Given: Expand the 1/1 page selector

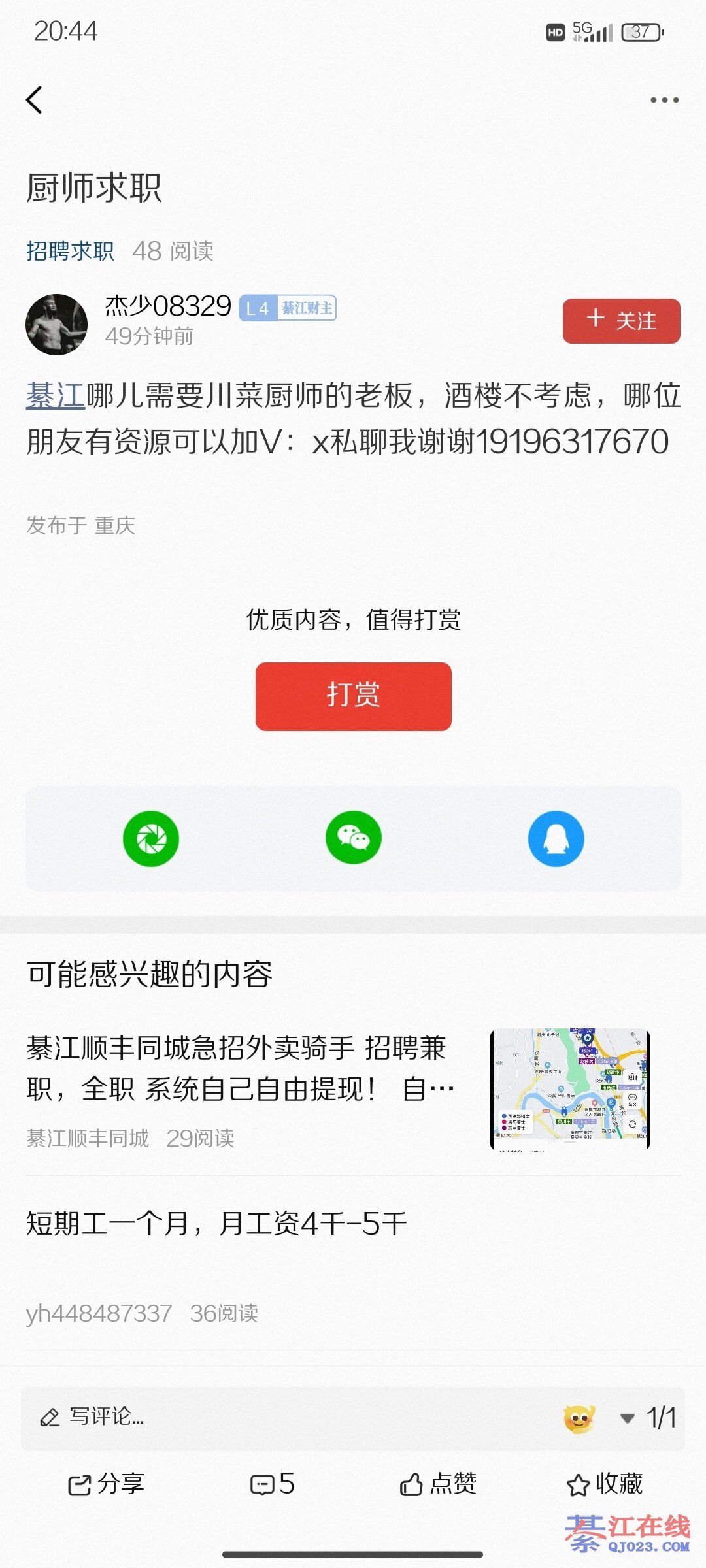Looking at the screenshot, I should (649, 1418).
